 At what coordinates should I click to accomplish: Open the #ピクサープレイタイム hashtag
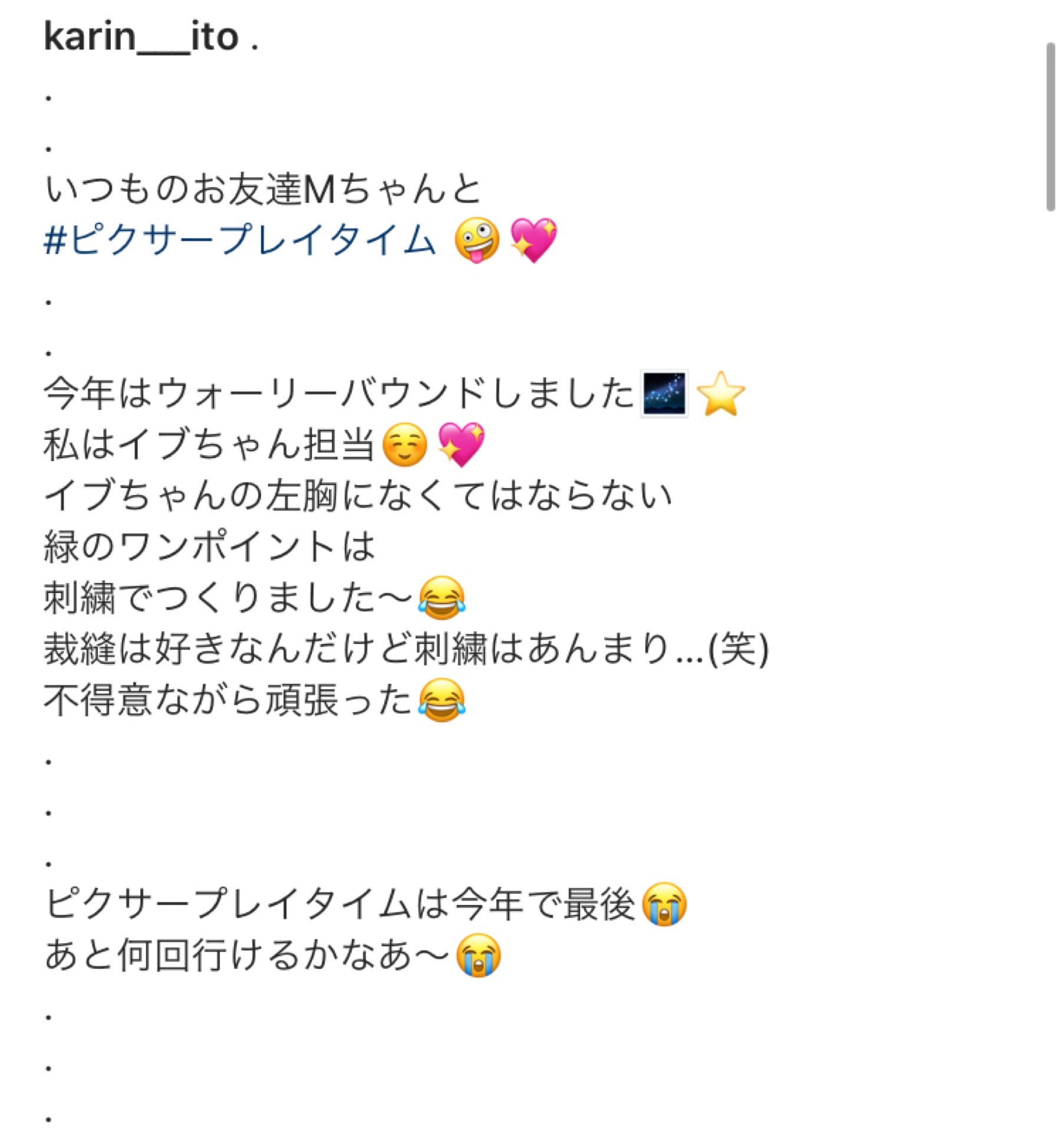coord(239,241)
